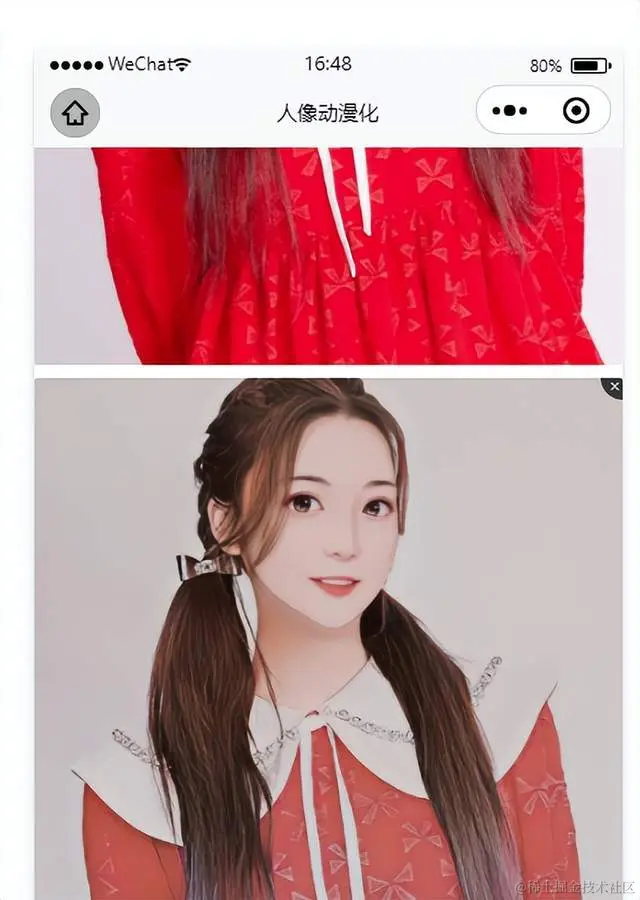The height and width of the screenshot is (900, 640).
Task: Open the three-dot more menu
Action: pyautogui.click(x=509, y=111)
